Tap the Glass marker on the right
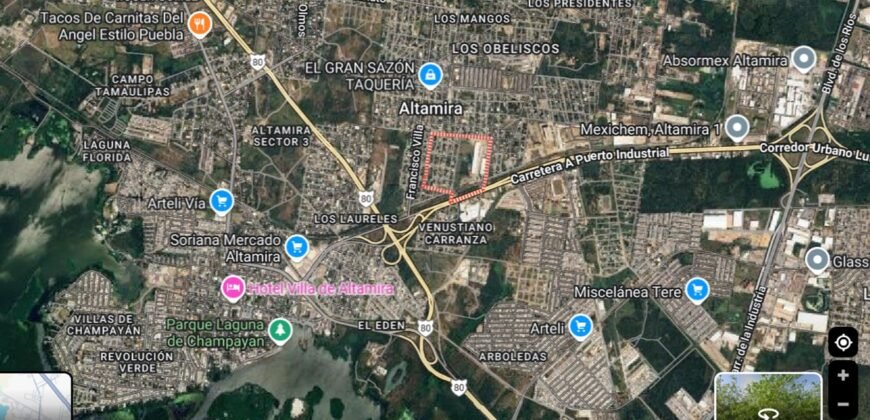The width and height of the screenshot is (870, 420). tap(817, 261)
